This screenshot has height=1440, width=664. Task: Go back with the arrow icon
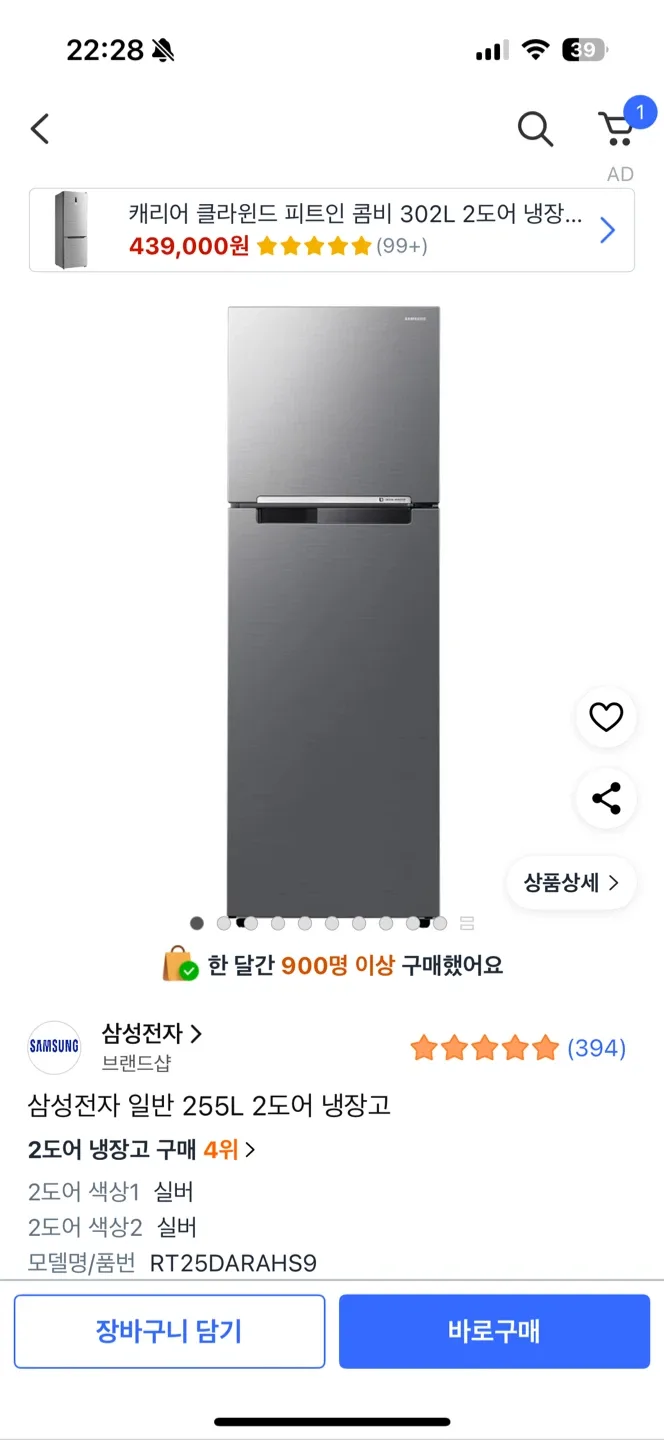[40, 129]
